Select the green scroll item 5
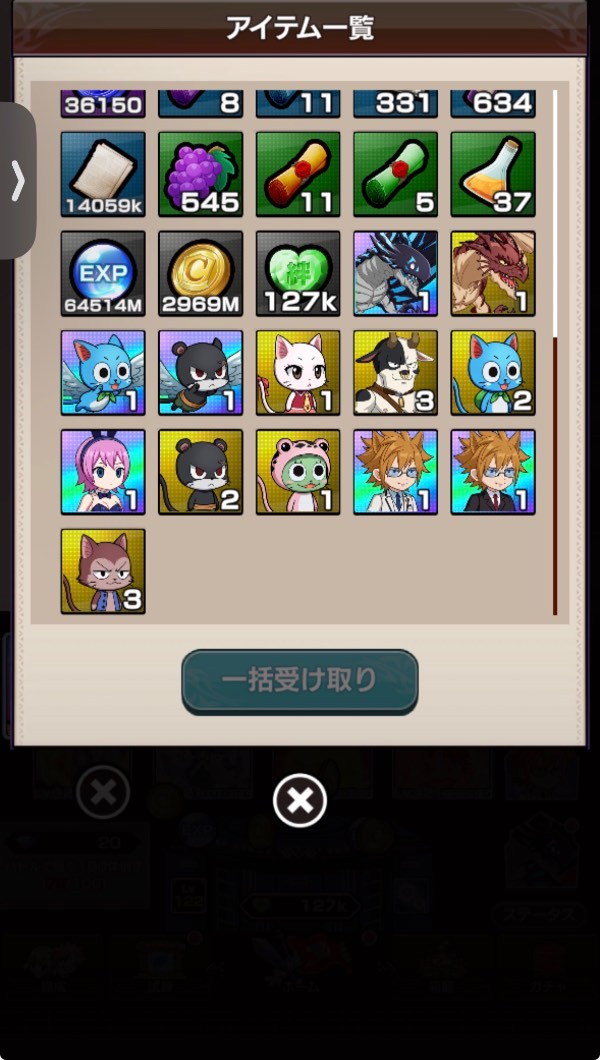The width and height of the screenshot is (600, 1060). click(x=396, y=174)
